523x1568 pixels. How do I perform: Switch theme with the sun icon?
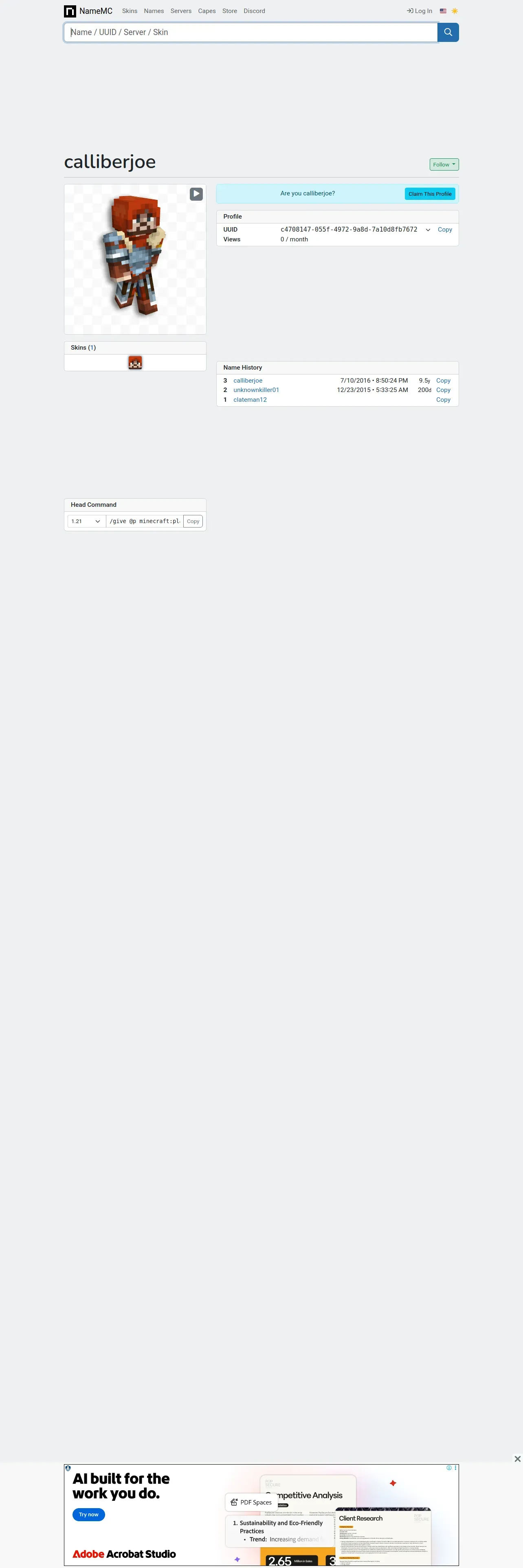(x=454, y=11)
